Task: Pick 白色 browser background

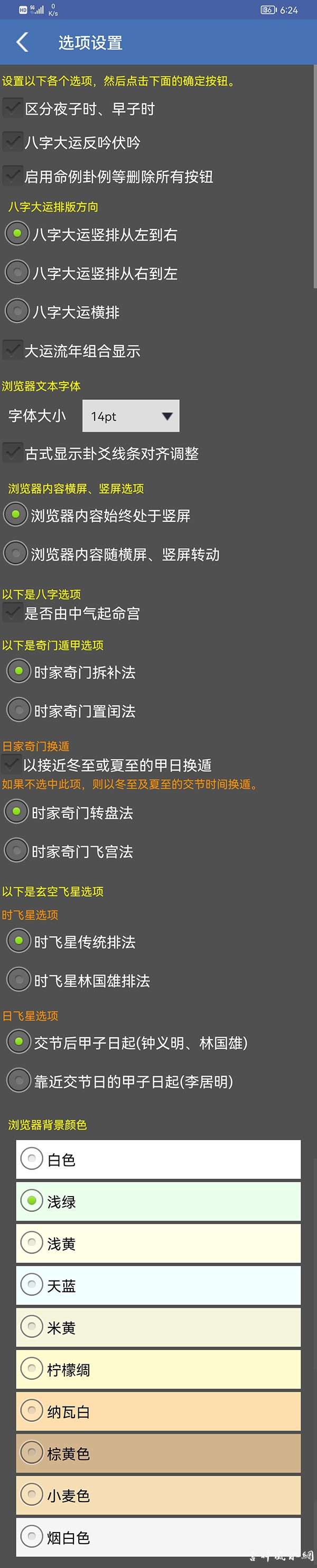Action: pos(32,1160)
